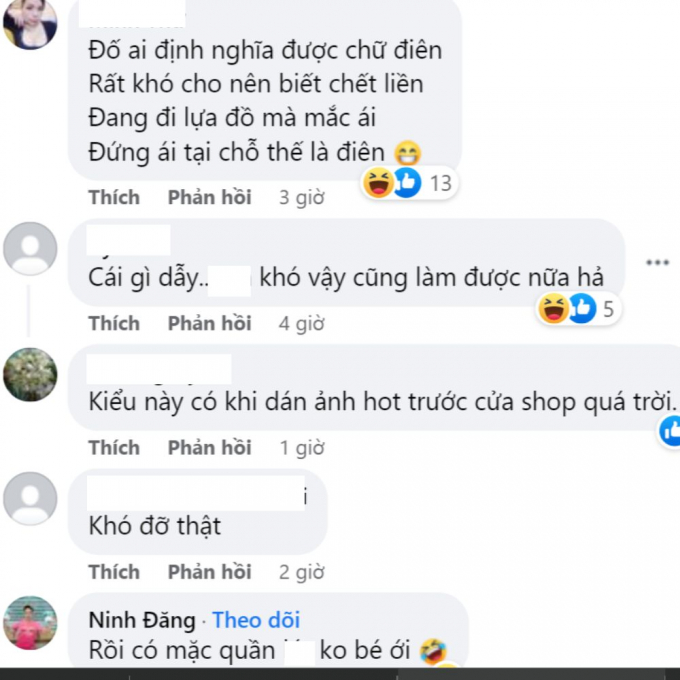Open Ninh Đăng's profile name
Image resolution: width=680 pixels, height=680 pixels.
tap(142, 620)
